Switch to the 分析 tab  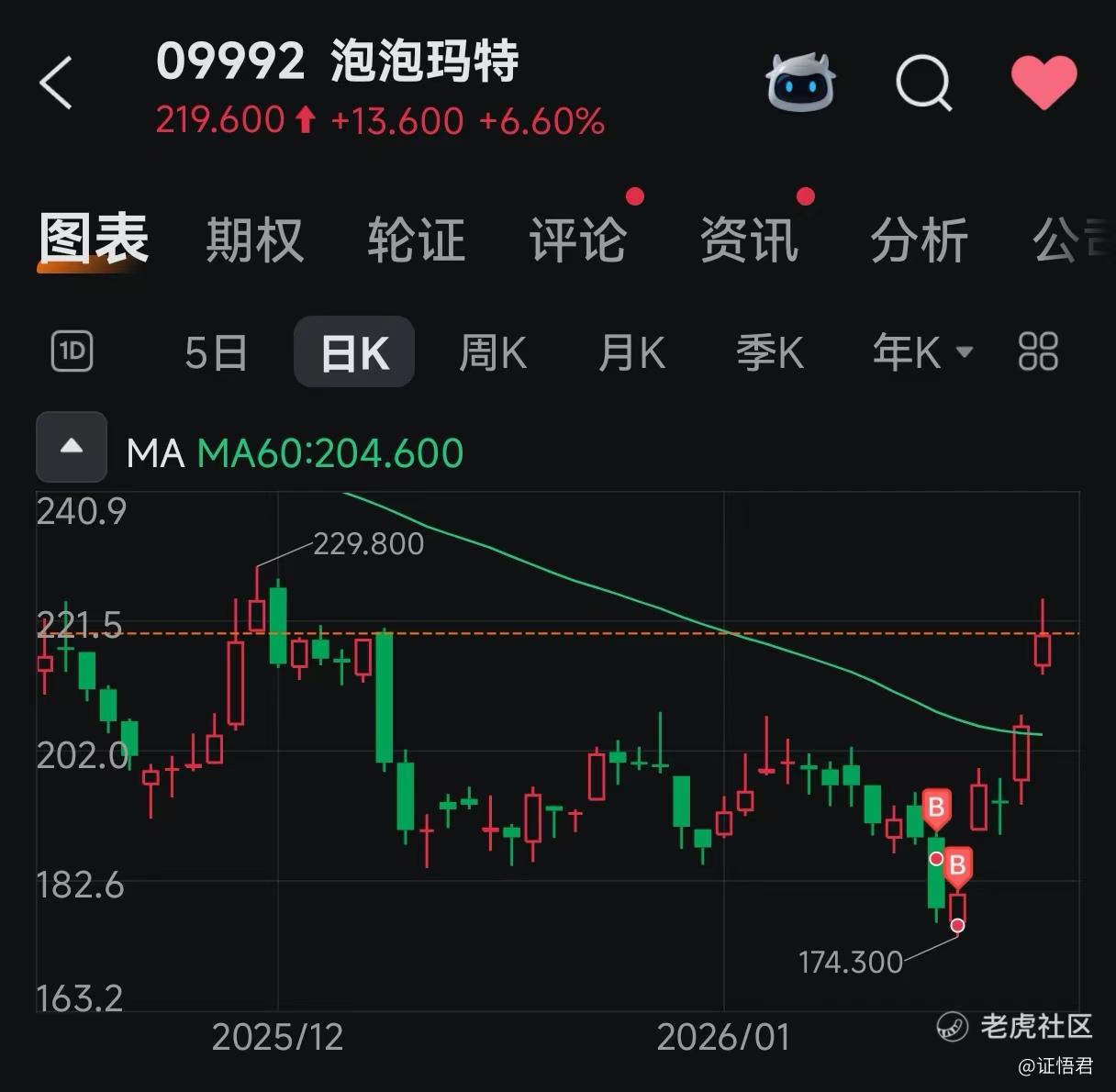[x=919, y=240]
